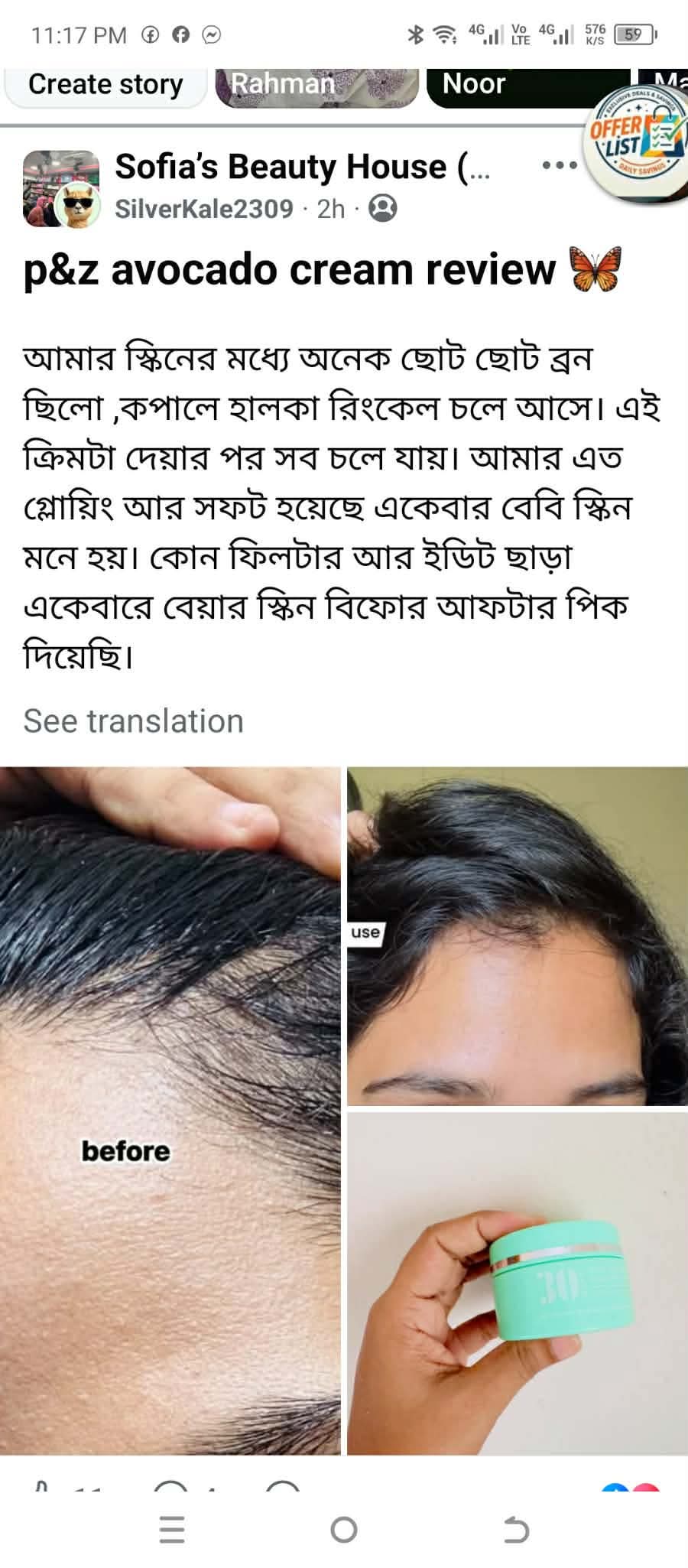Open Noor's story
The height and width of the screenshot is (1568, 688).
(x=527, y=86)
